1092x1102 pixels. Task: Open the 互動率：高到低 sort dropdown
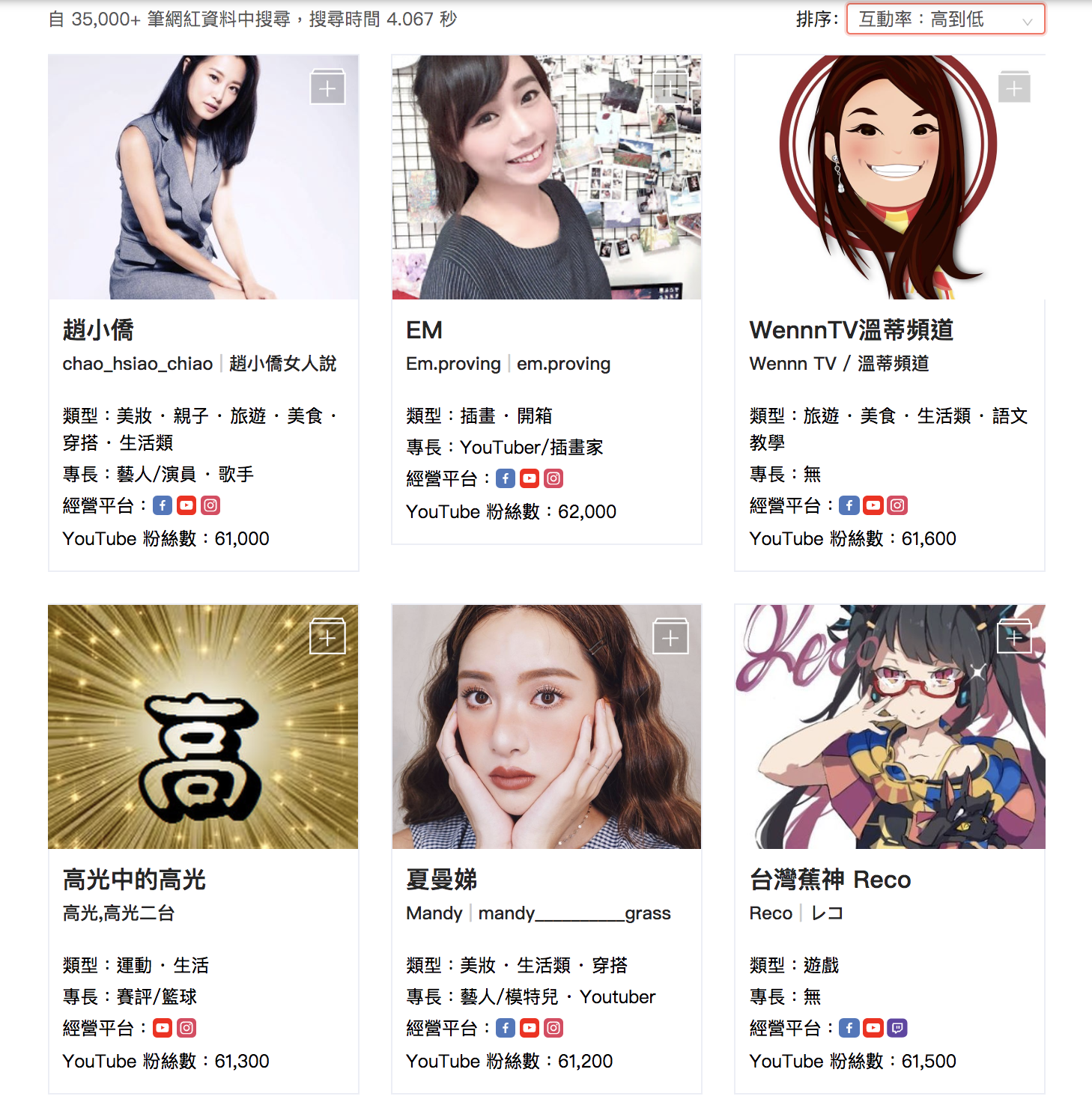click(945, 19)
